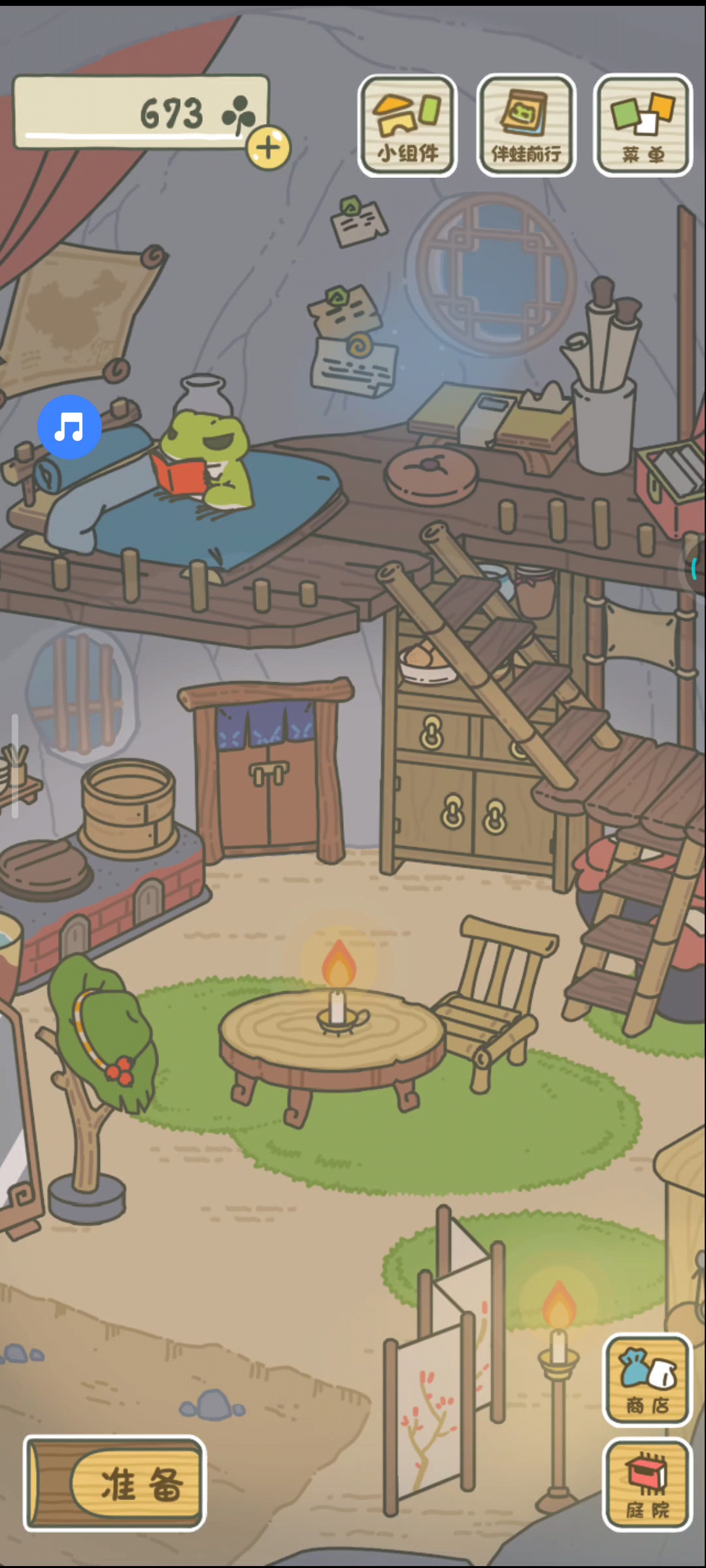Tap the blue music note button
706x1568 pixels.
pyautogui.click(x=69, y=427)
